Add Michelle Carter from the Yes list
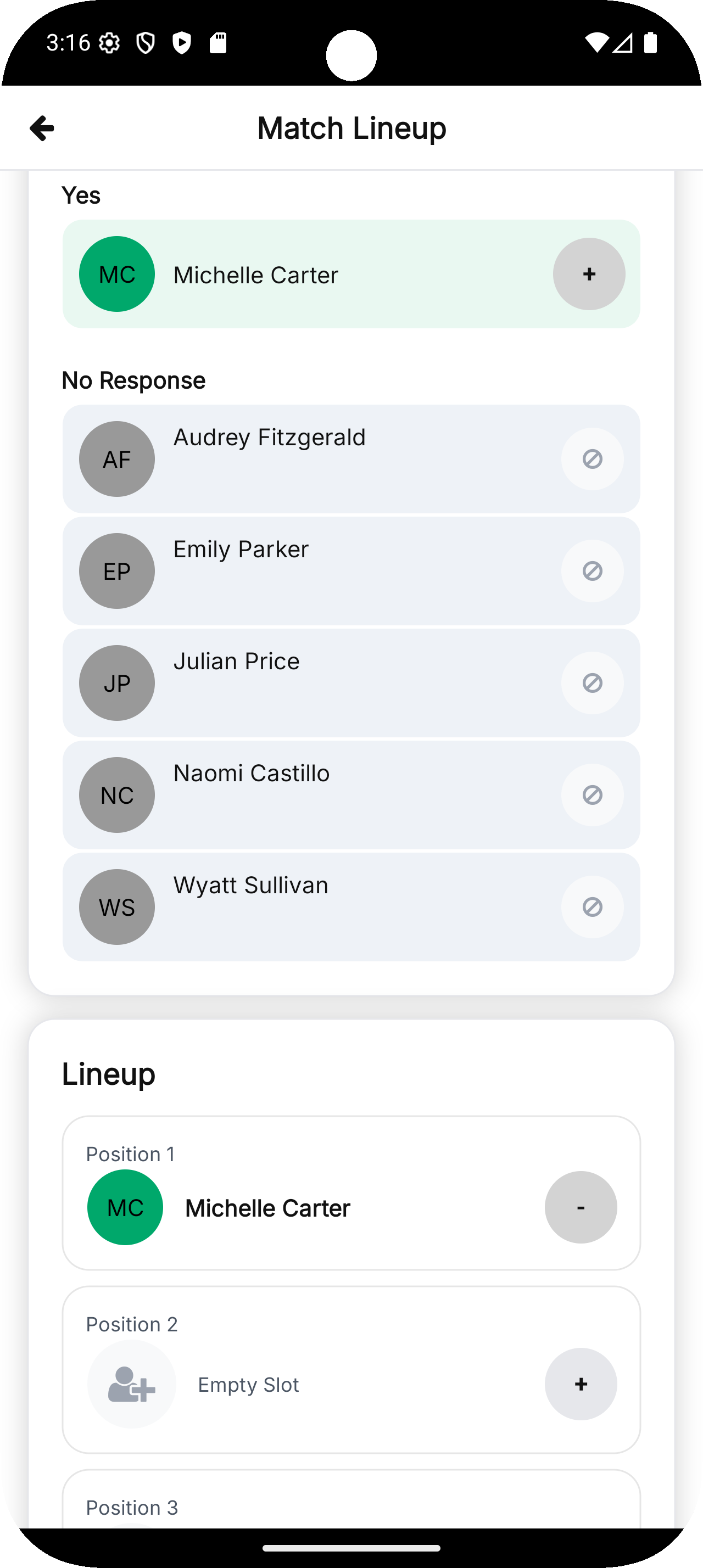Viewport: 703px width, 1568px height. 588,274
